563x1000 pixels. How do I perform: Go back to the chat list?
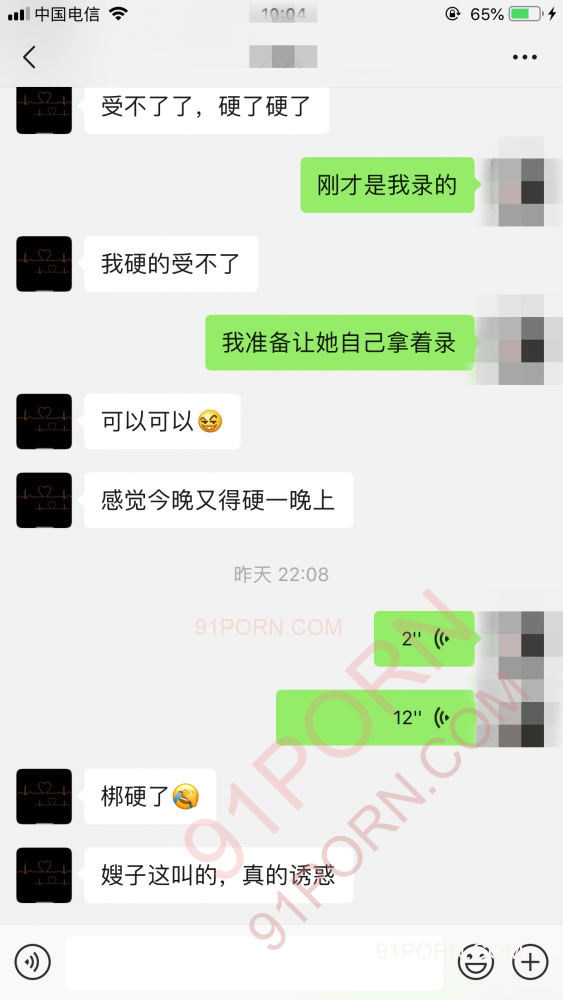click(x=29, y=57)
